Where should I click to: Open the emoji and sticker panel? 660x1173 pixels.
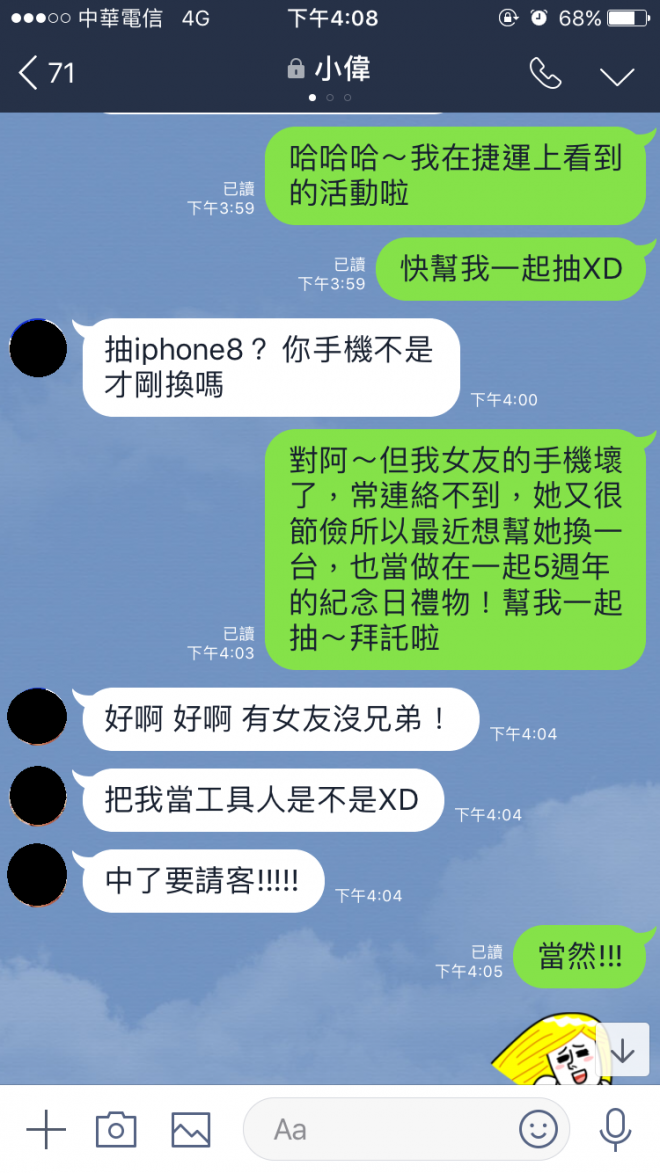point(538,1130)
